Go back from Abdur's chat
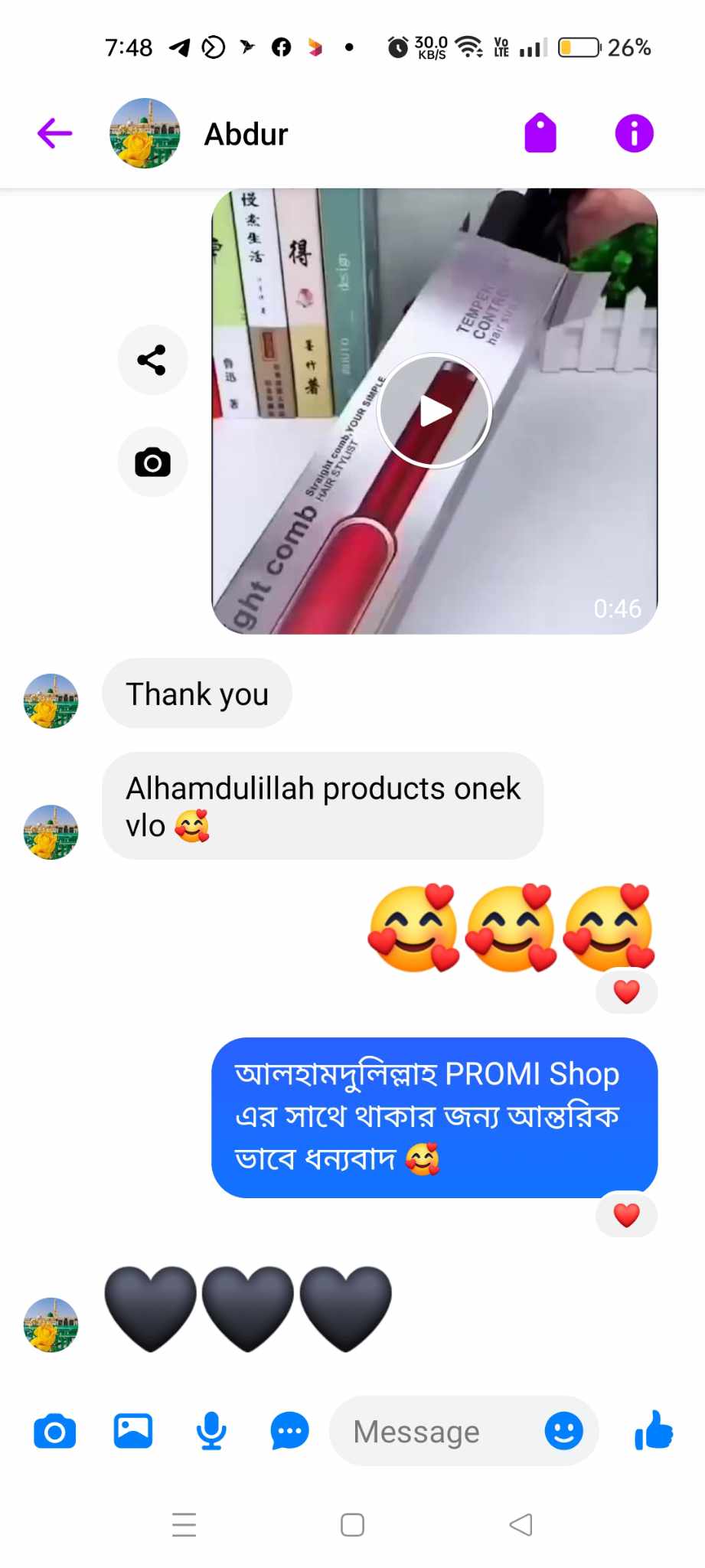 point(54,133)
